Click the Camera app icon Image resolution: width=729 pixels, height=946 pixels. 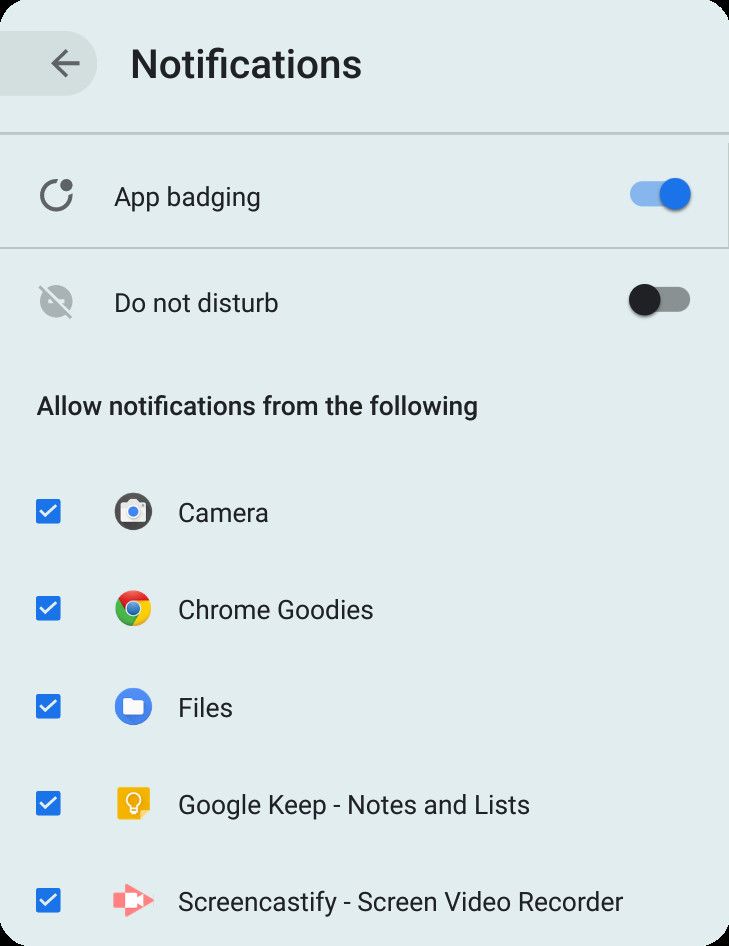[x=133, y=512]
